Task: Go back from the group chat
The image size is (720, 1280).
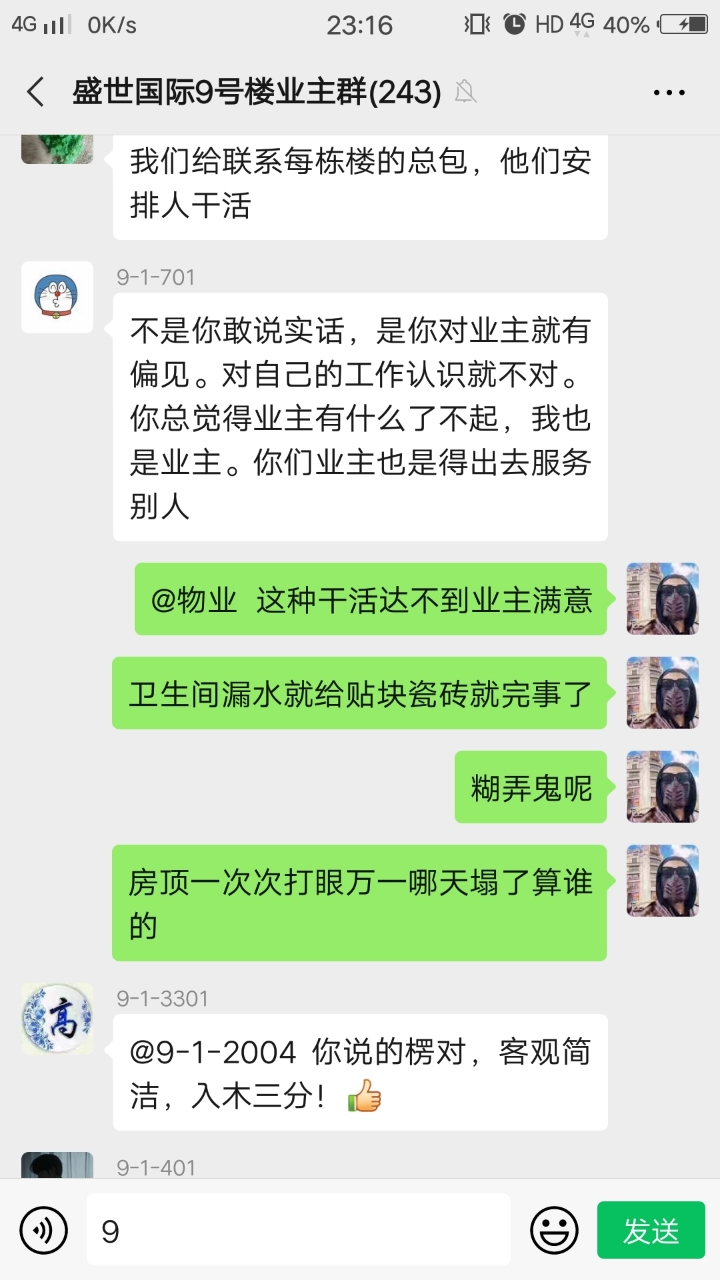Action: click(x=36, y=93)
